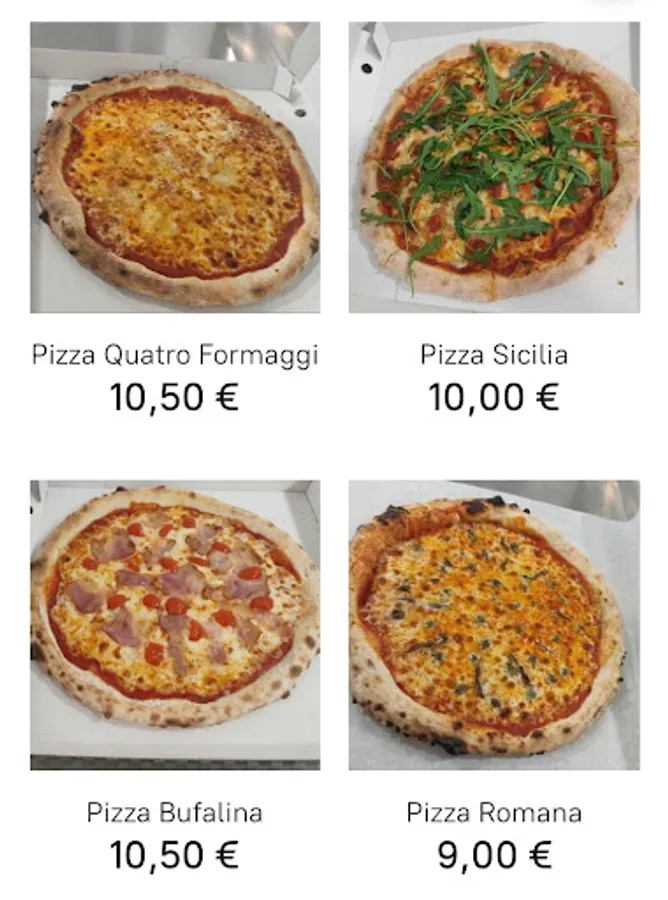The height and width of the screenshot is (900, 668).
Task: View the Pizza Bufalina product
Action: click(x=175, y=624)
